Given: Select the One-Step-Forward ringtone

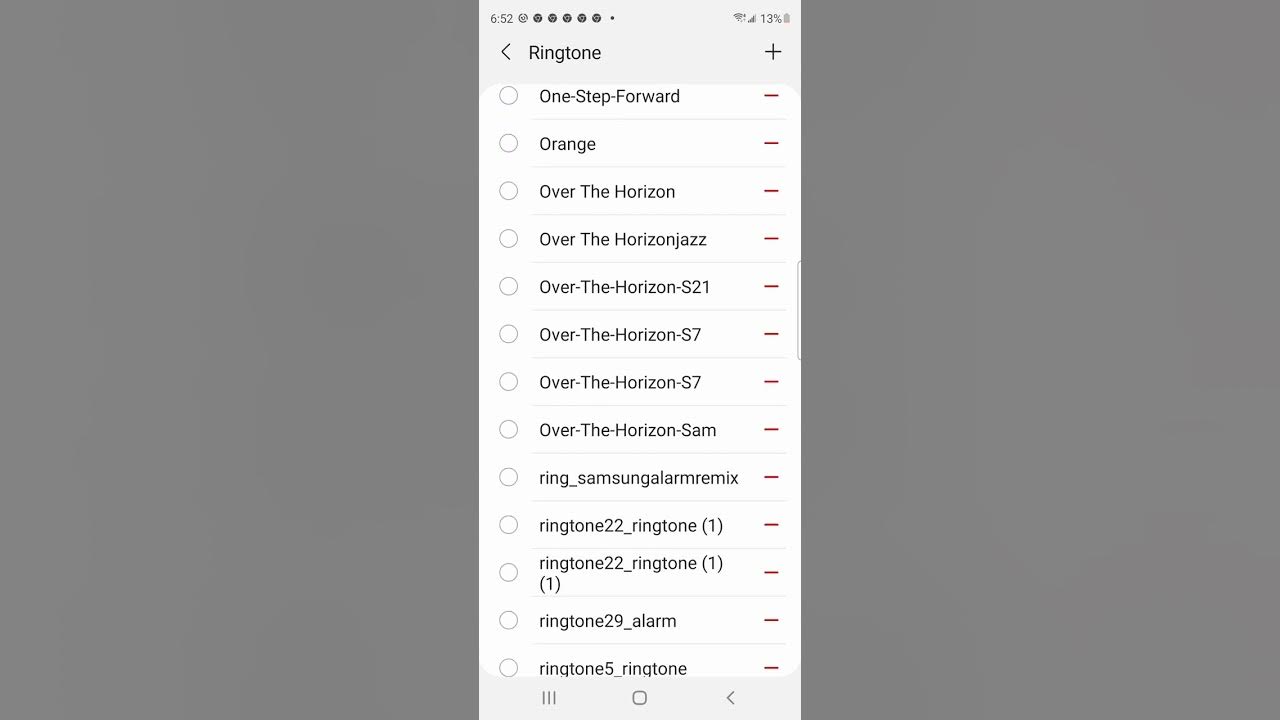Looking at the screenshot, I should point(509,96).
